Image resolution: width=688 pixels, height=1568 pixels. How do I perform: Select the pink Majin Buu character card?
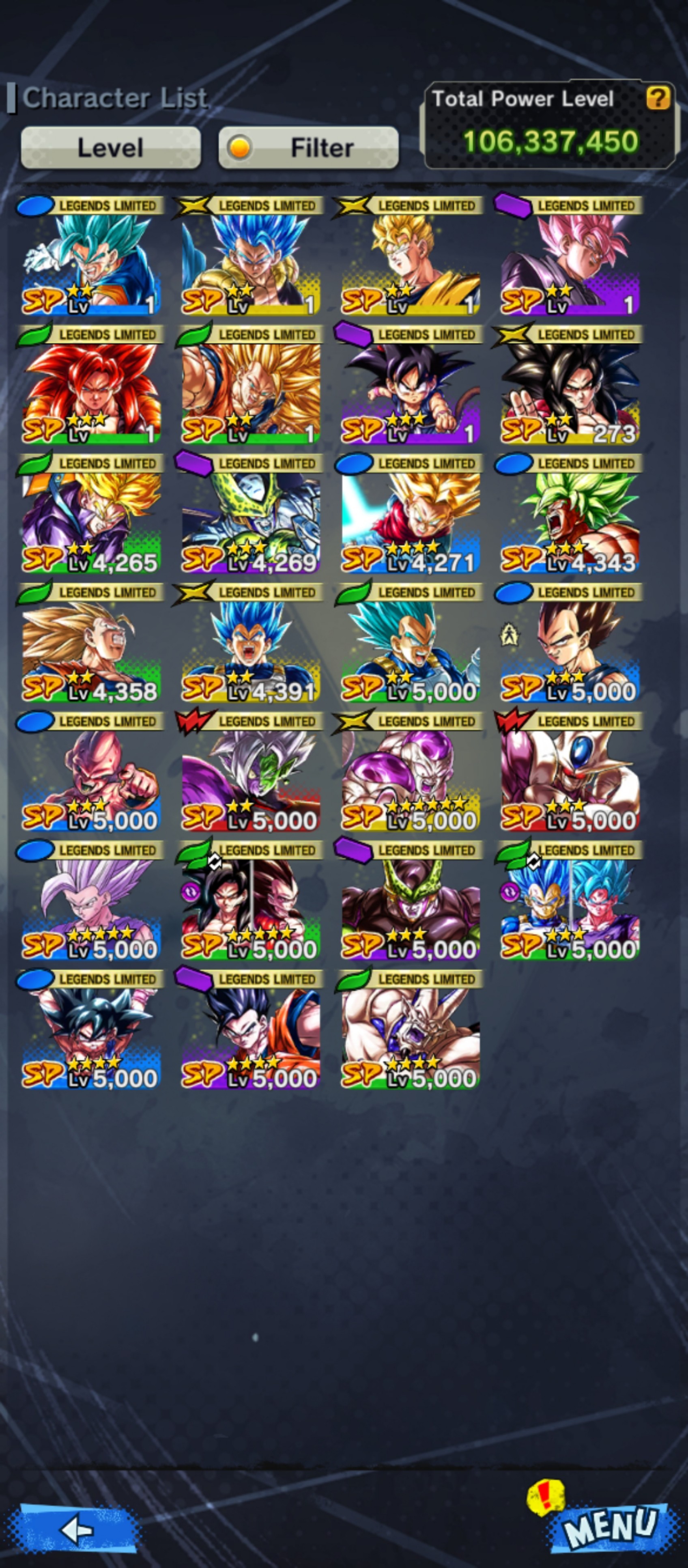point(91,771)
